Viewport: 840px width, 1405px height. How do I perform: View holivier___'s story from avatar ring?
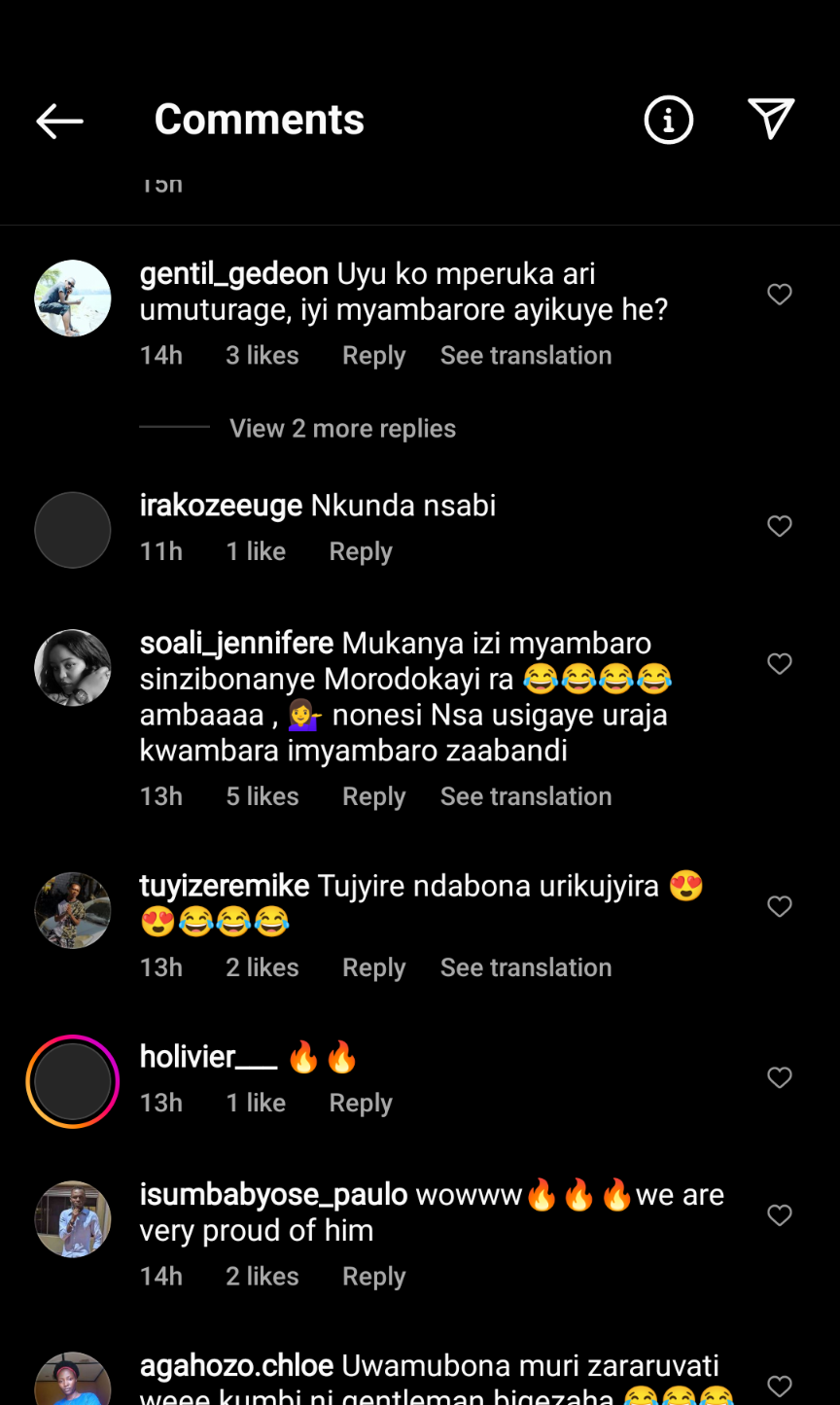pos(73,1081)
